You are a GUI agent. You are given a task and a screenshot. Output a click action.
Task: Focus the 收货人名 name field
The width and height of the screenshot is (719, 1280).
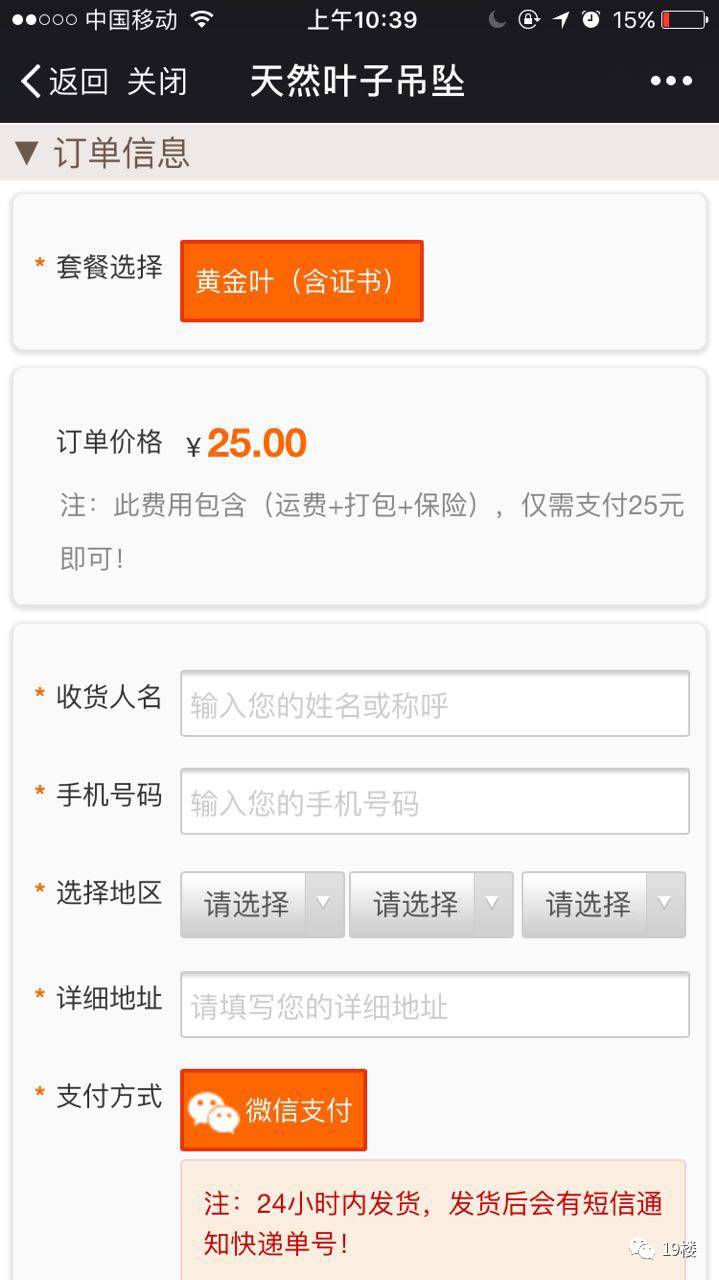click(x=434, y=704)
